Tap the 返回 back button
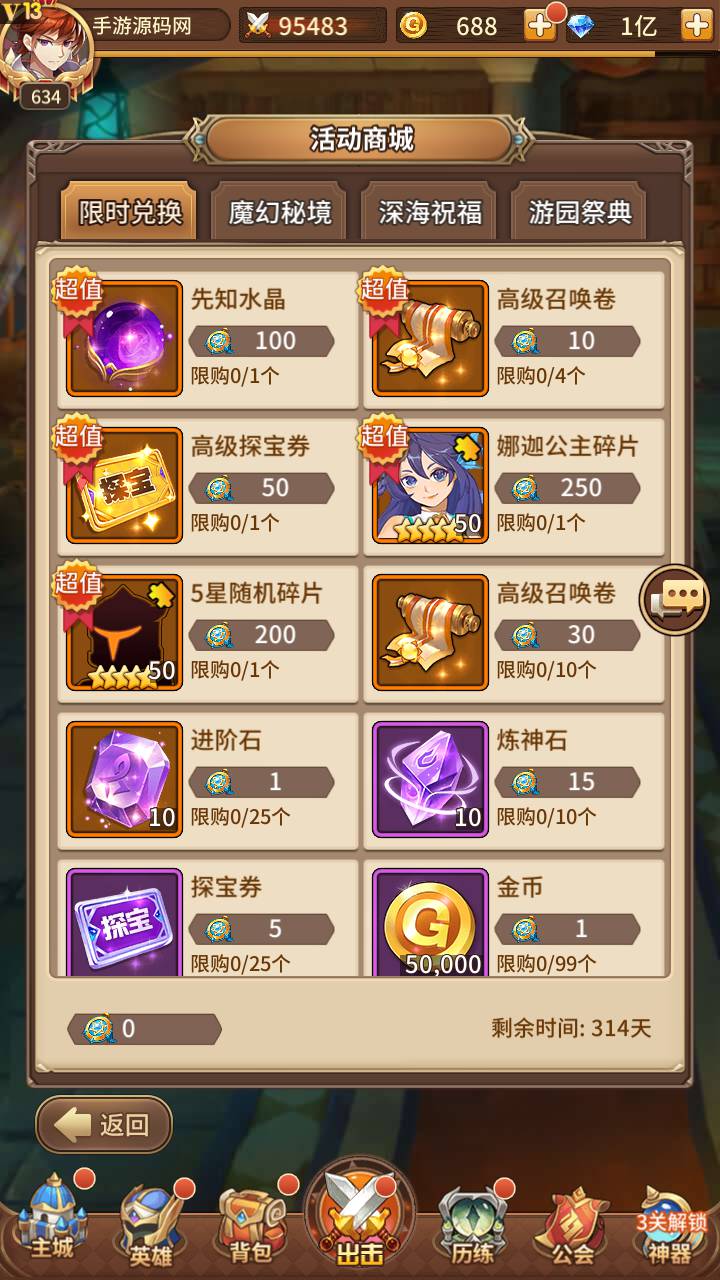720x1280 pixels. [104, 1124]
